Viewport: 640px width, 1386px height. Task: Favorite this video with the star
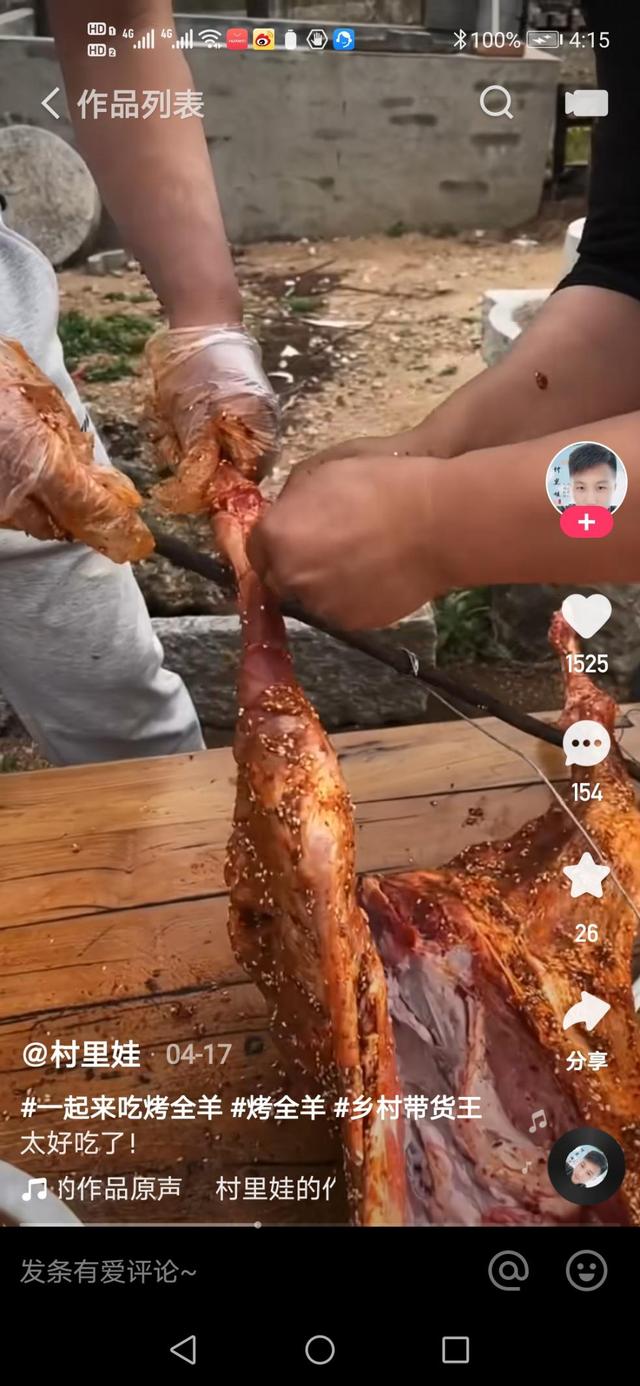tap(586, 877)
